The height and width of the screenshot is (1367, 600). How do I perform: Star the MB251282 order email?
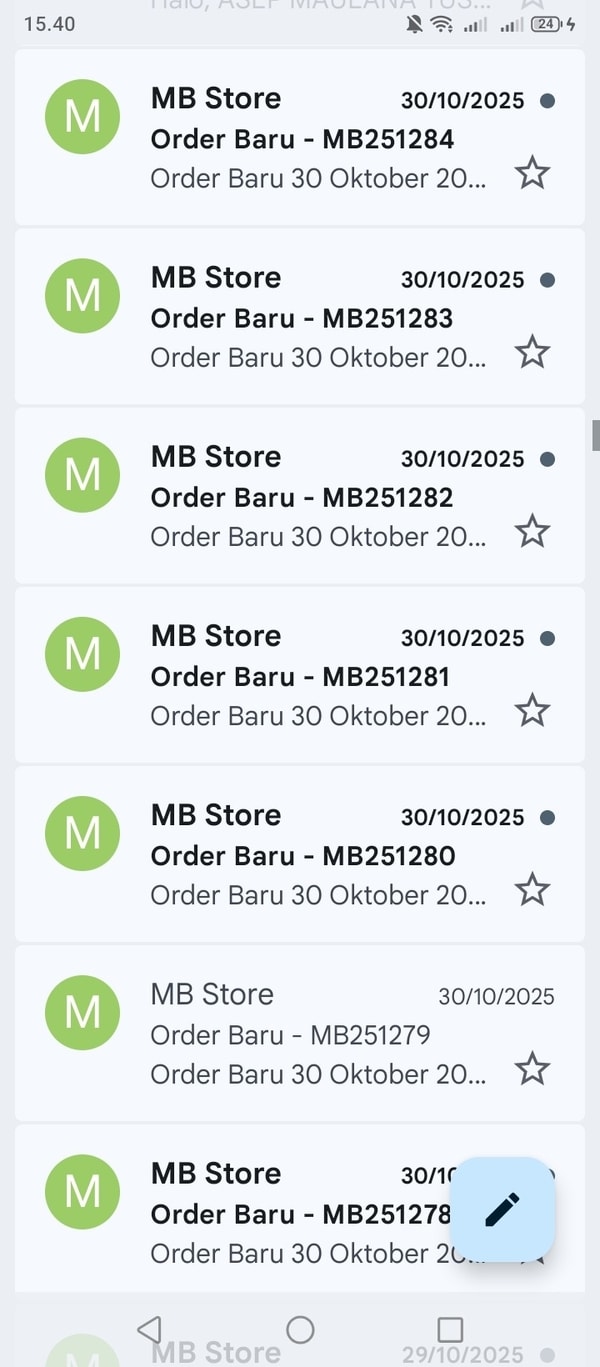tap(532, 532)
